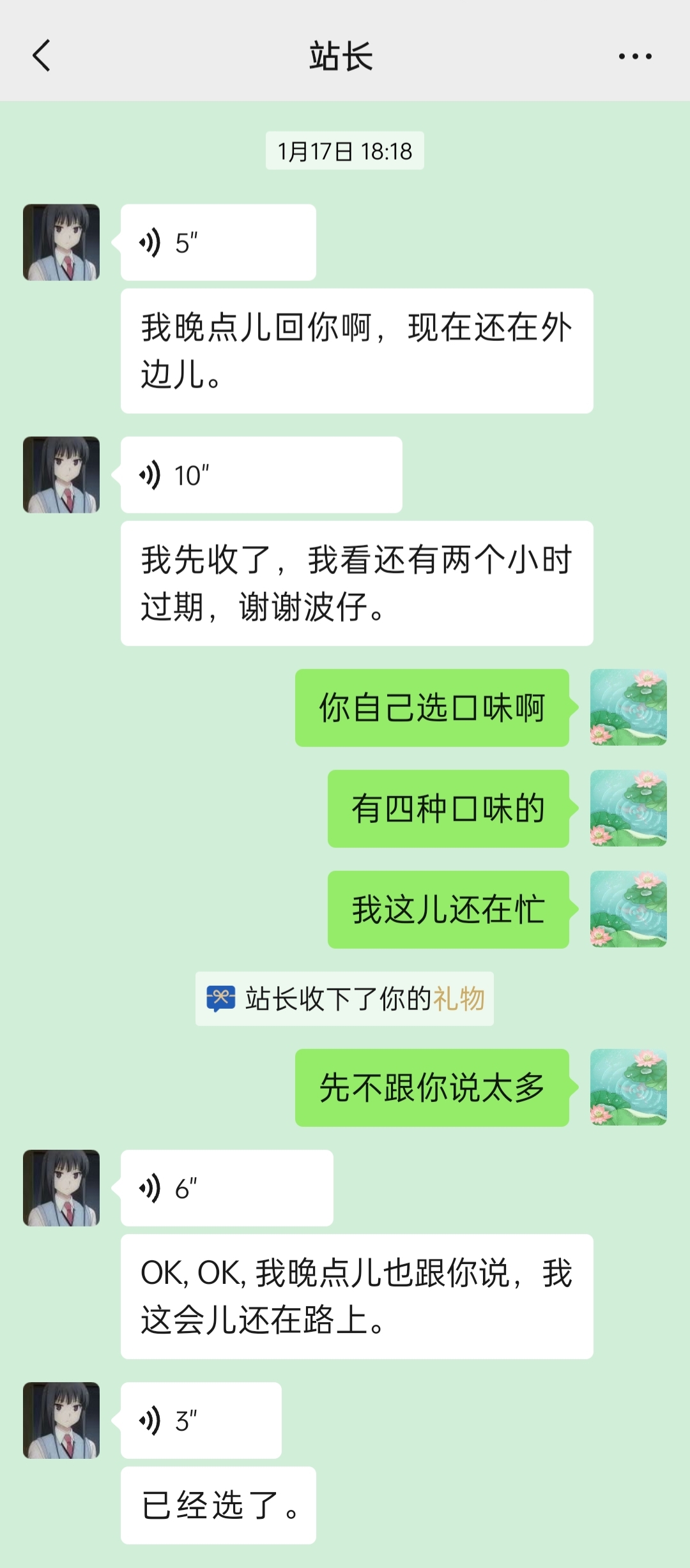Go back from the 站长 chat
690x1568 pixels.
pos(42,56)
